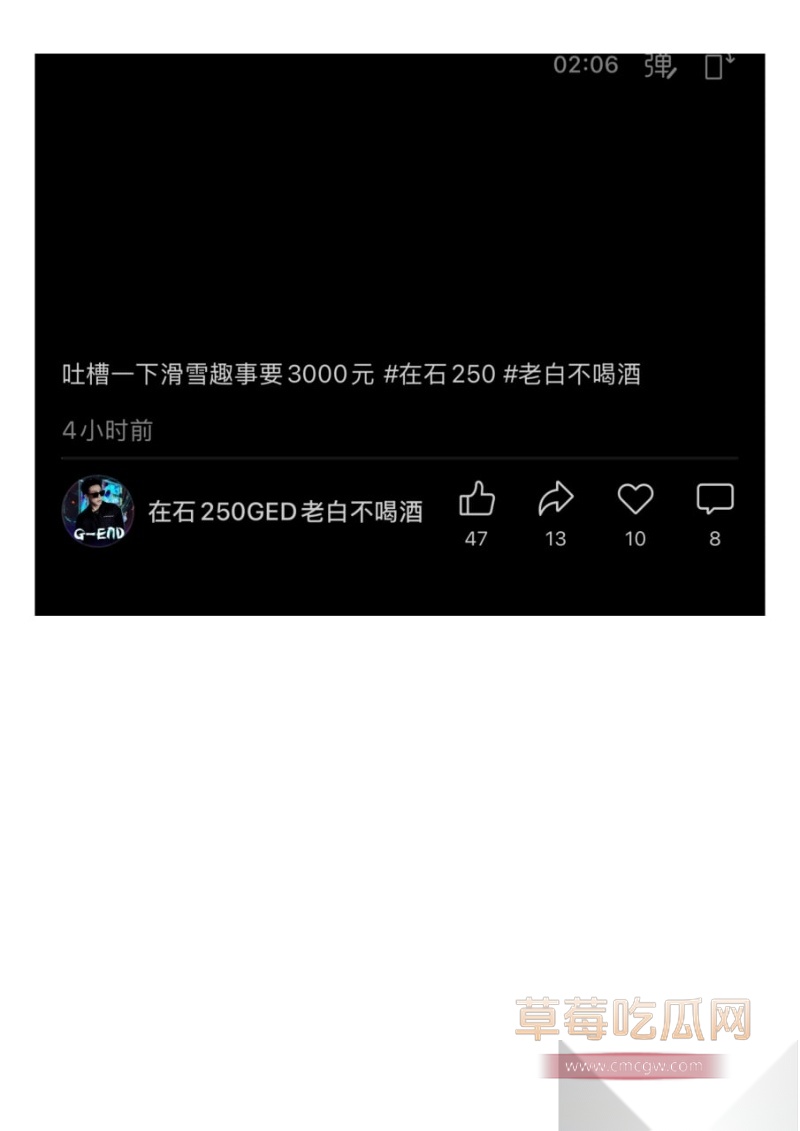Screen dimensions: 800x1131
Task: Open the comments via the speech bubble icon
Action: coord(715,499)
